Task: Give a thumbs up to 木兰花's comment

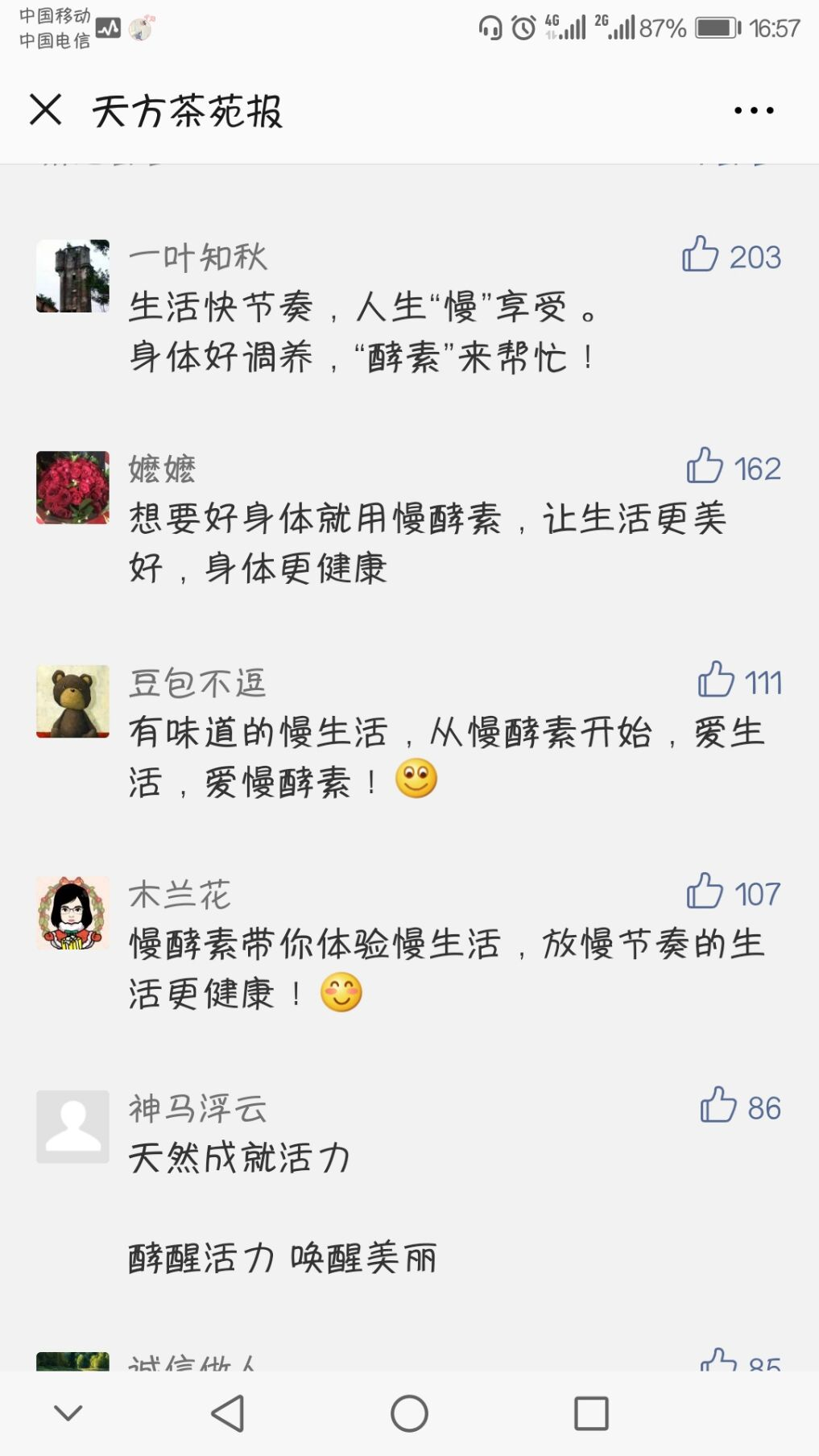Action: click(705, 891)
